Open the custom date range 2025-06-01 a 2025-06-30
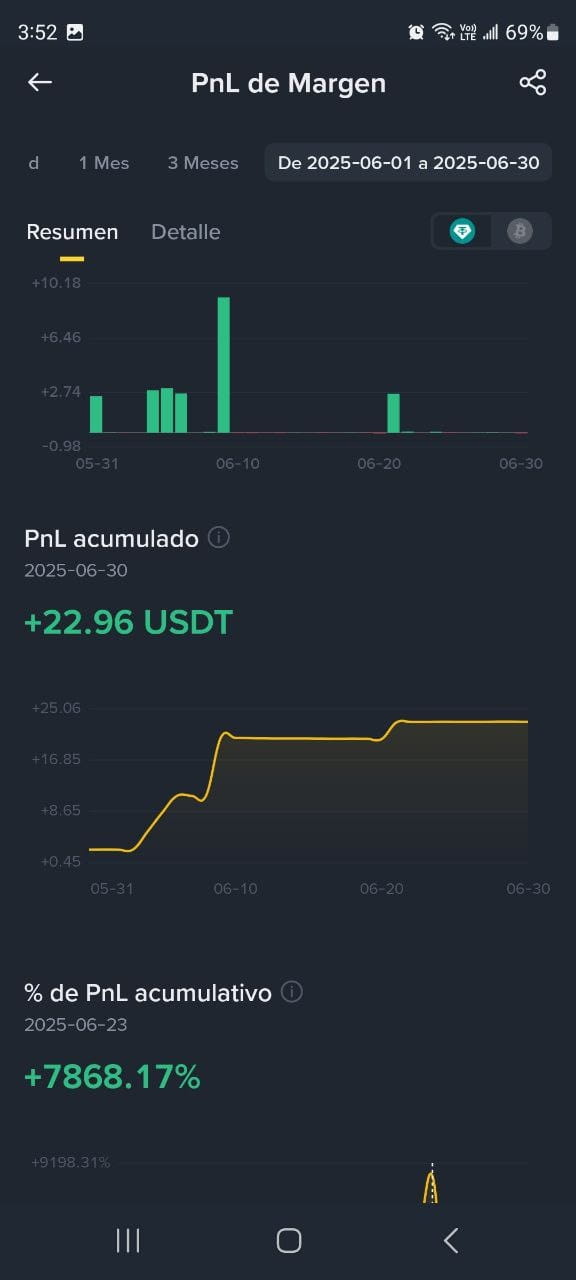The image size is (576, 1280). coord(408,162)
